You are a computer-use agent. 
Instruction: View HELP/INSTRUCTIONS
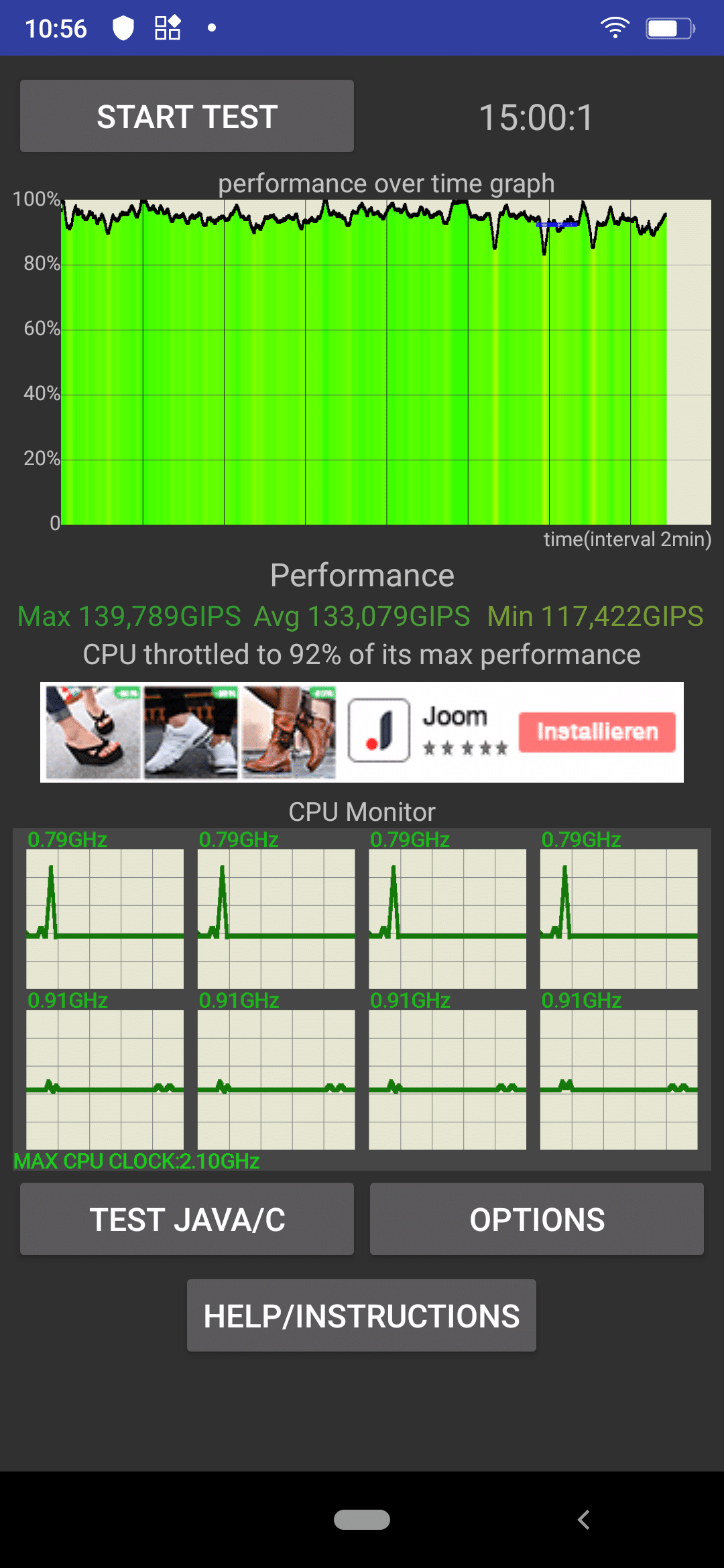[x=361, y=1315]
